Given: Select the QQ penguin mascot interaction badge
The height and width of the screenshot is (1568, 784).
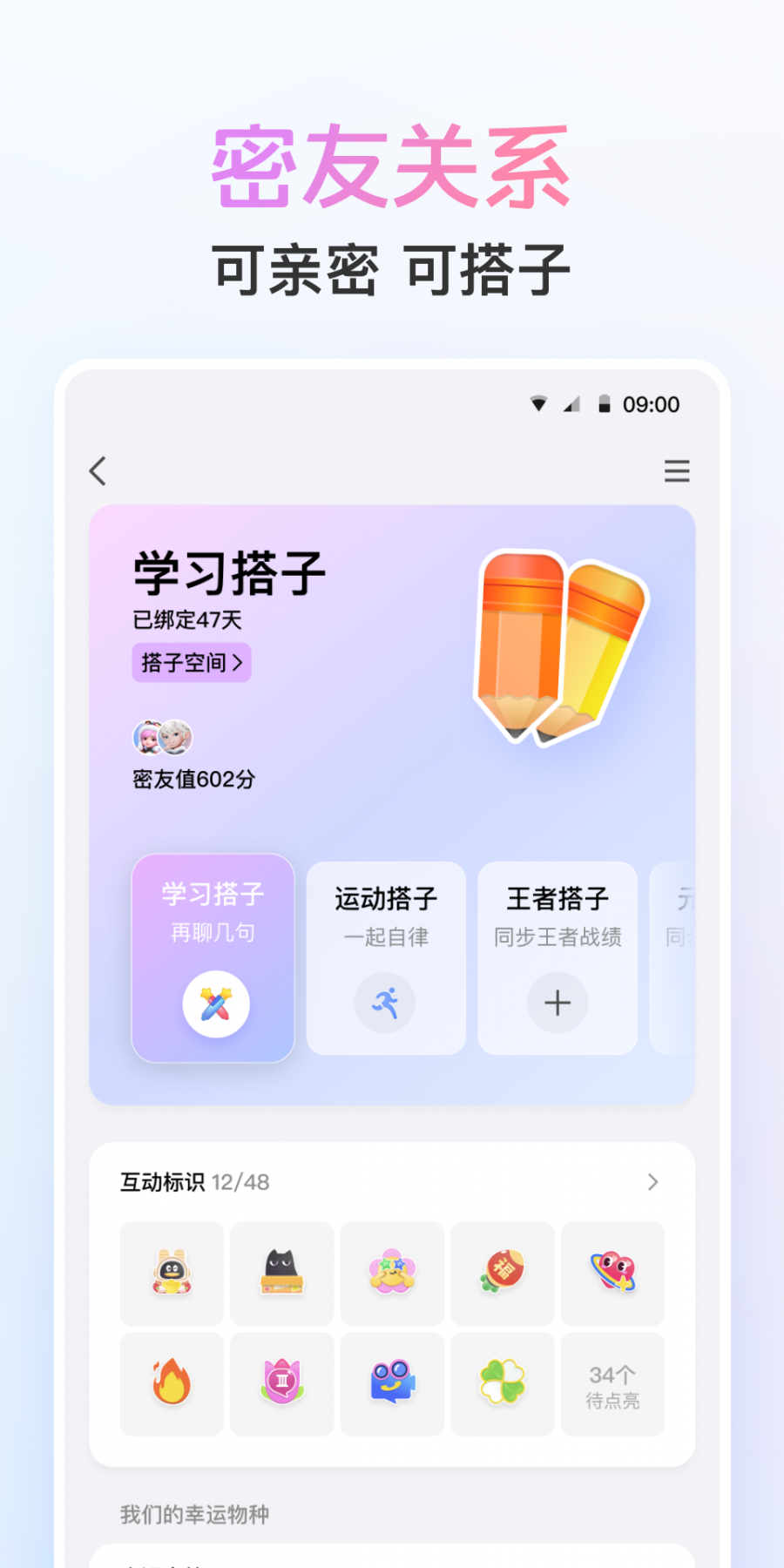Looking at the screenshot, I should coord(171,1274).
